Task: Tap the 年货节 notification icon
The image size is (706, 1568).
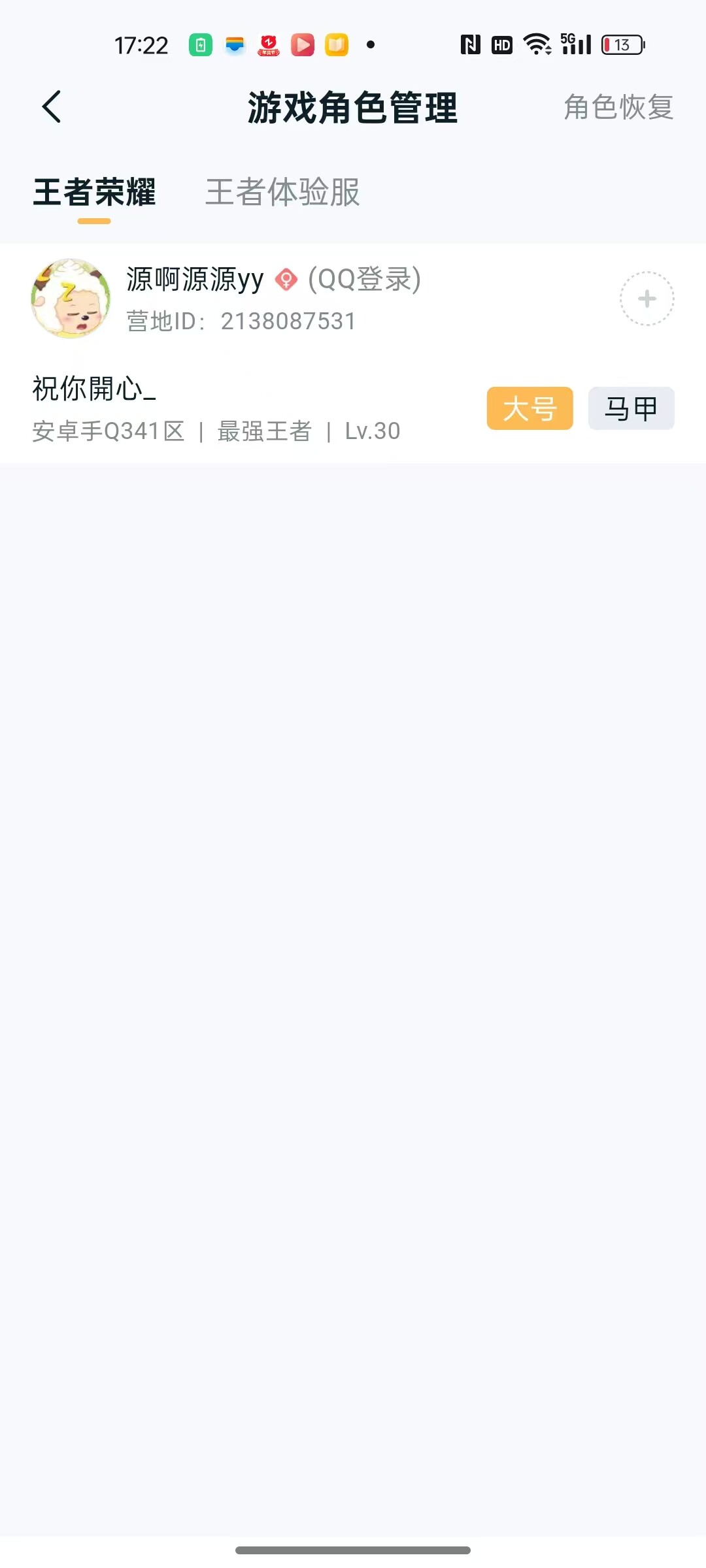Action: point(269,46)
